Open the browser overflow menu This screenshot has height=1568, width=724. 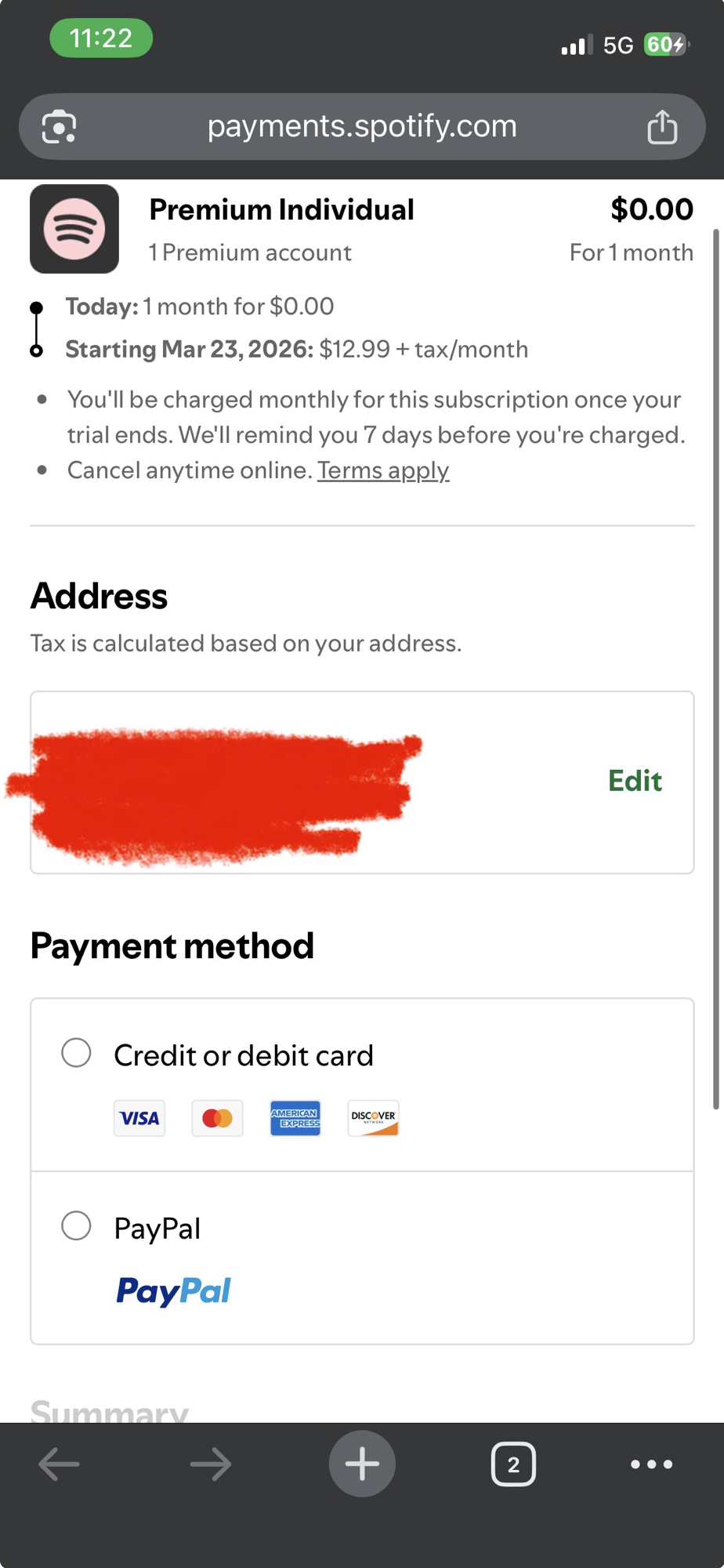tap(651, 1464)
